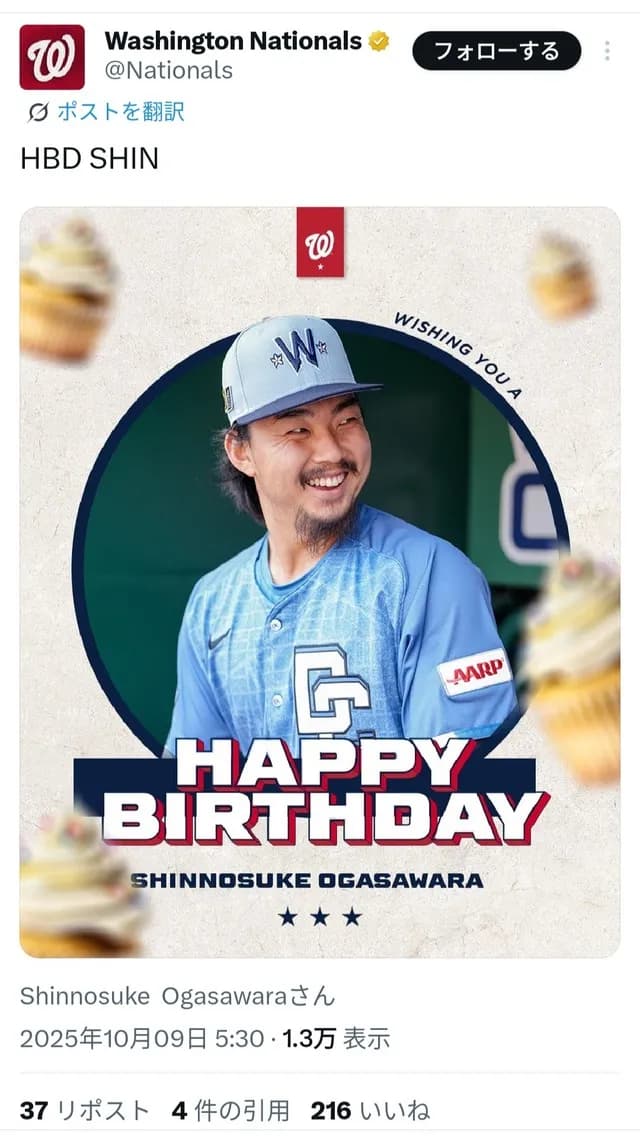Open the Washington Nationals profile avatar
Screen dimensions: 640x1141
tap(52, 57)
